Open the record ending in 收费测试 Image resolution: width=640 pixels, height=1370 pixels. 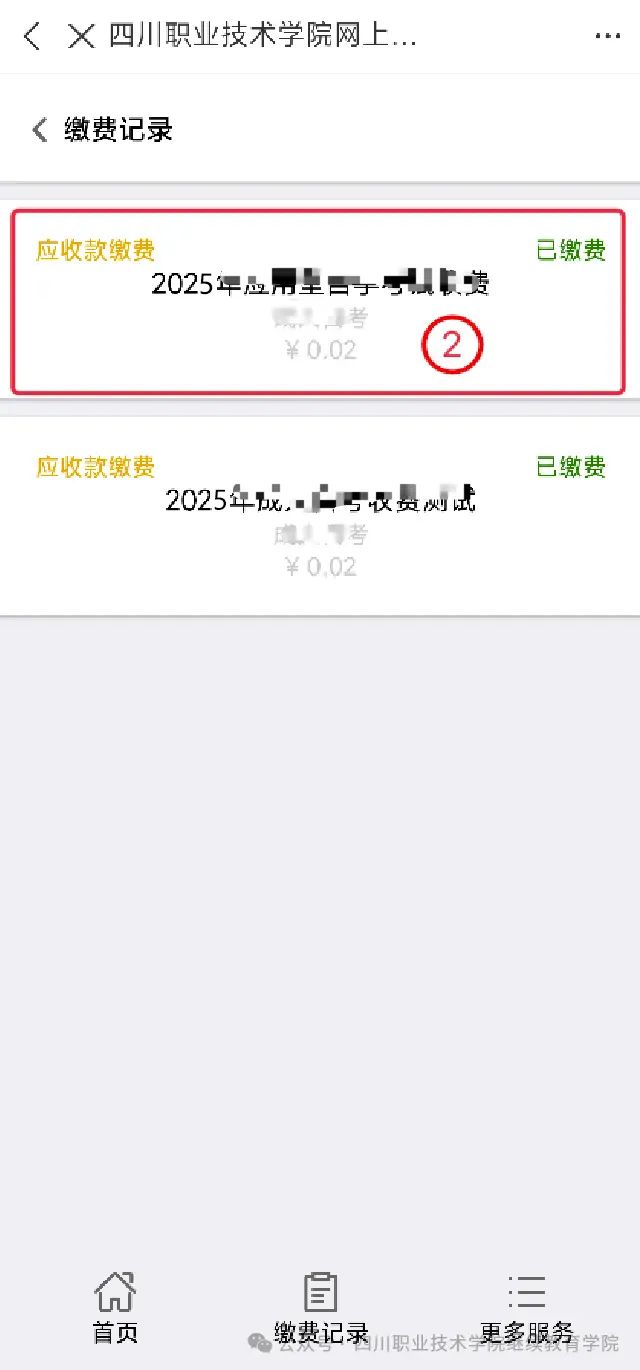(320, 515)
